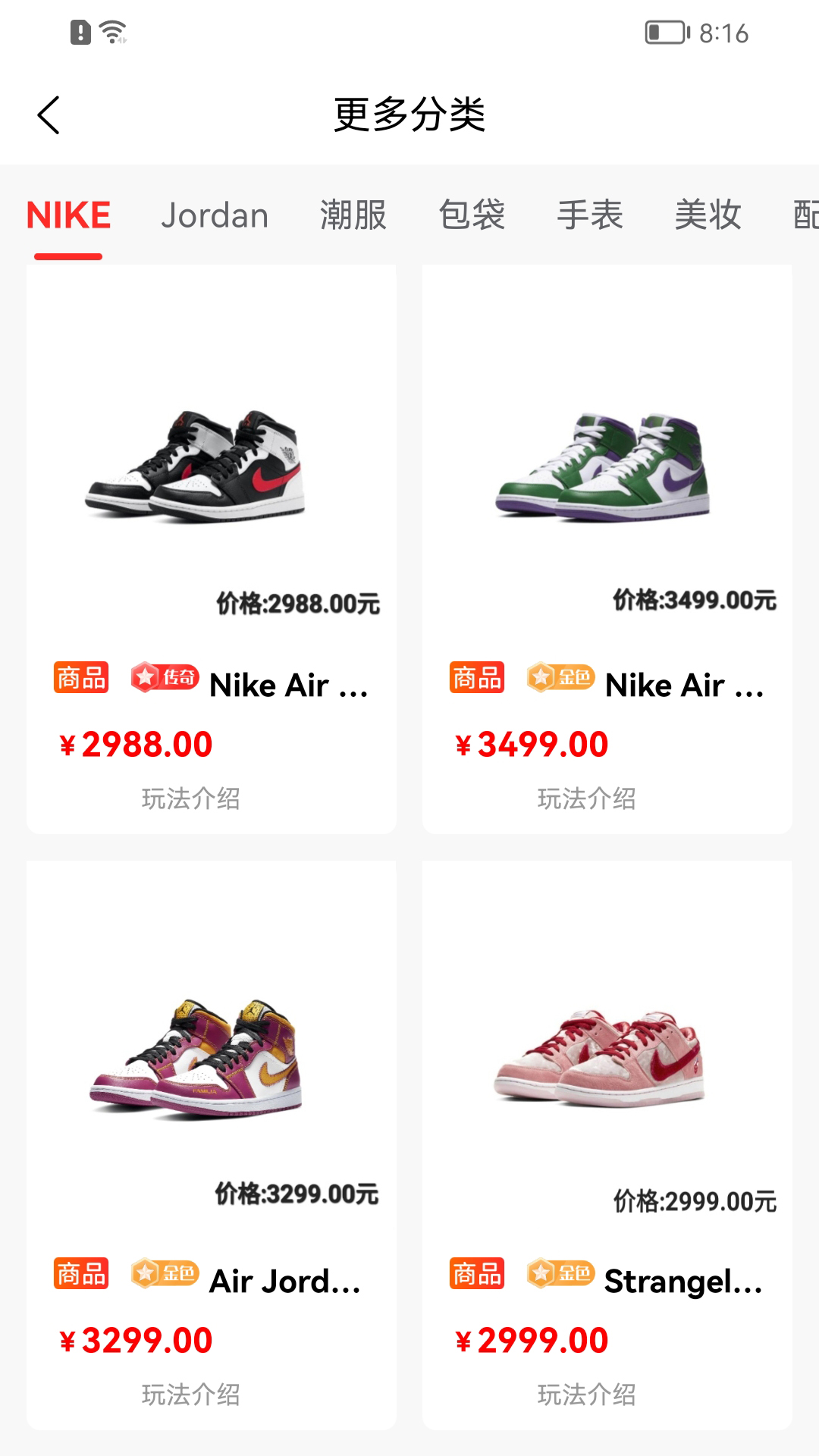Open the Nike Air card priced ¥2988.00

tap(211, 470)
